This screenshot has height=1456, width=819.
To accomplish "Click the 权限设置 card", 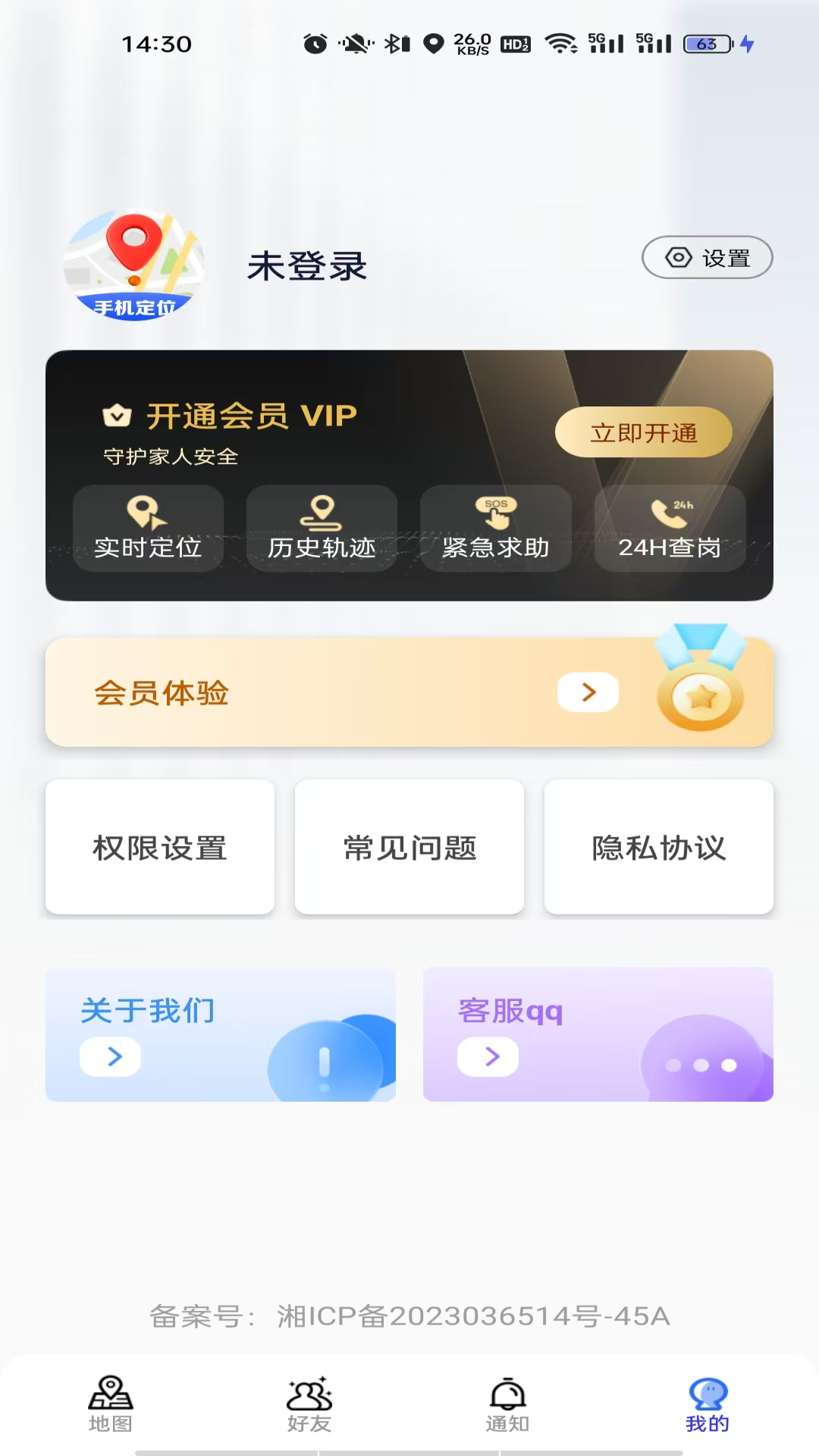I will pos(160,847).
